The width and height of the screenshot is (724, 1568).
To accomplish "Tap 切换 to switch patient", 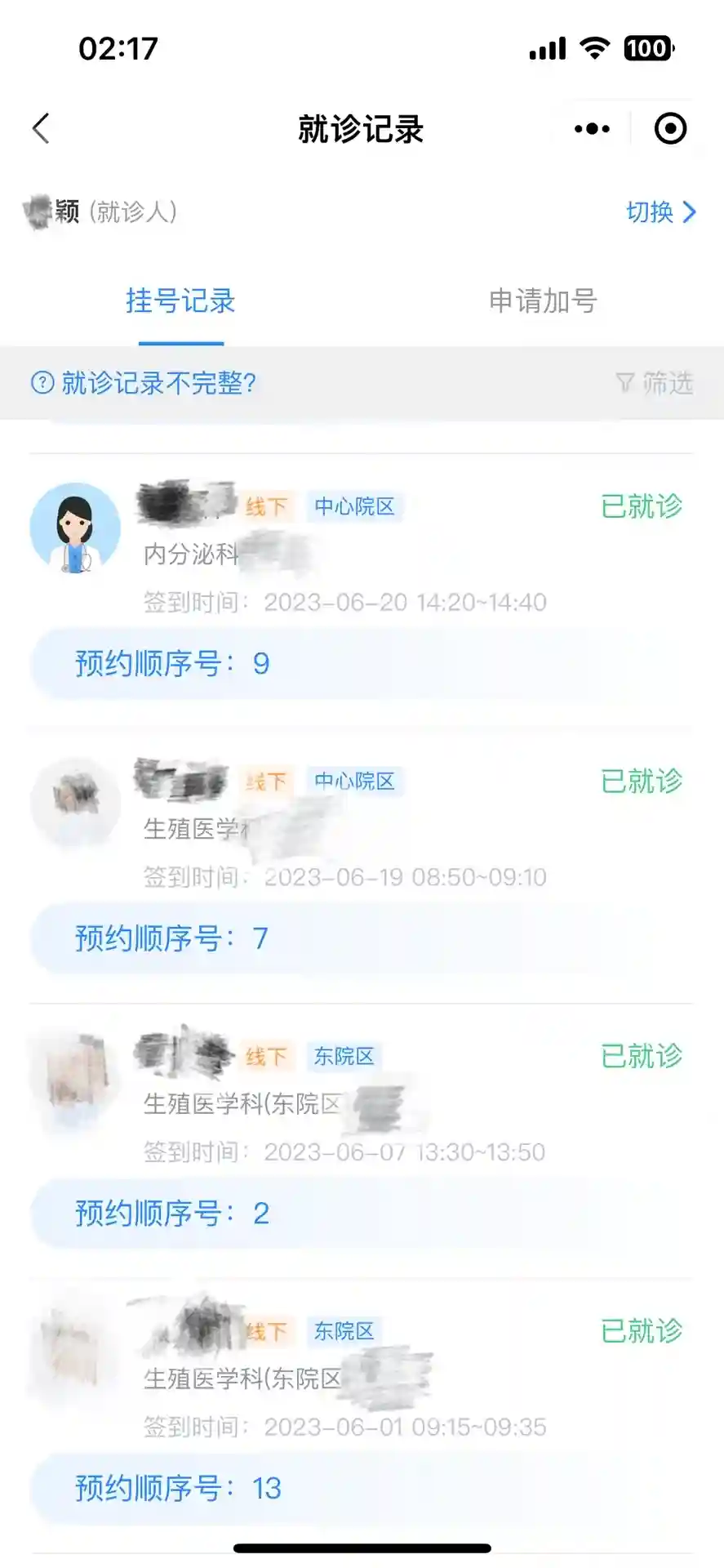I will point(660,212).
